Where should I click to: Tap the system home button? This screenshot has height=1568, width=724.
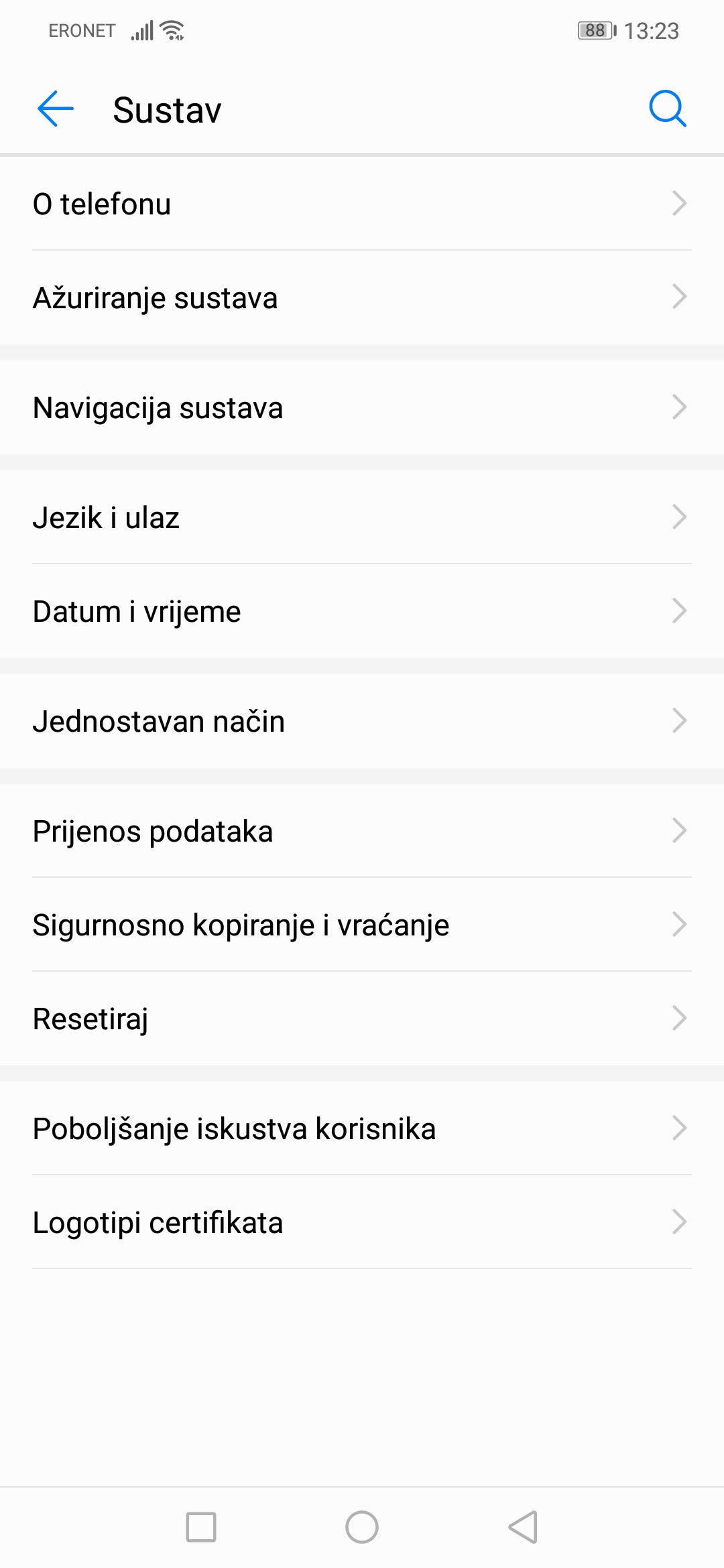tap(362, 1527)
